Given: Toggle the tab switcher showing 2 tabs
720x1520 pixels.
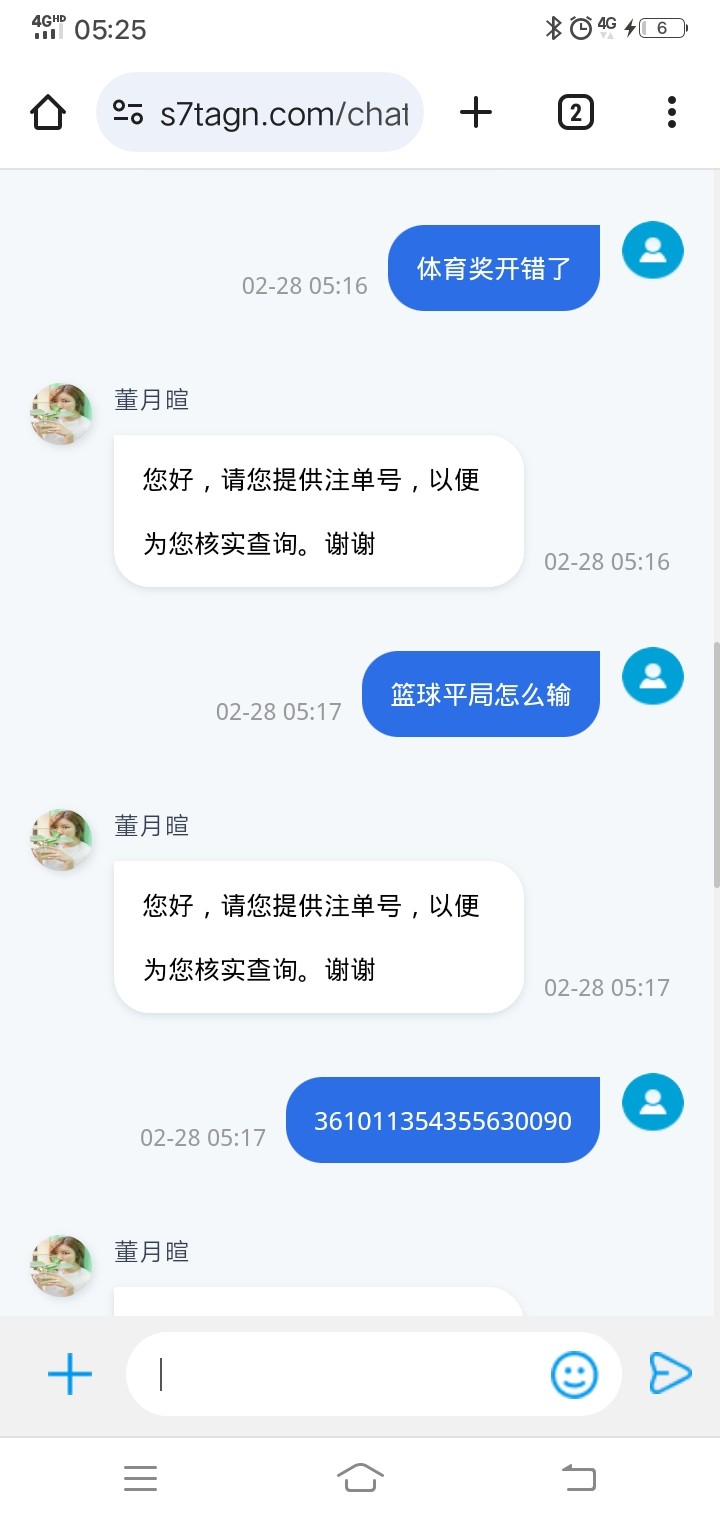Looking at the screenshot, I should [575, 112].
